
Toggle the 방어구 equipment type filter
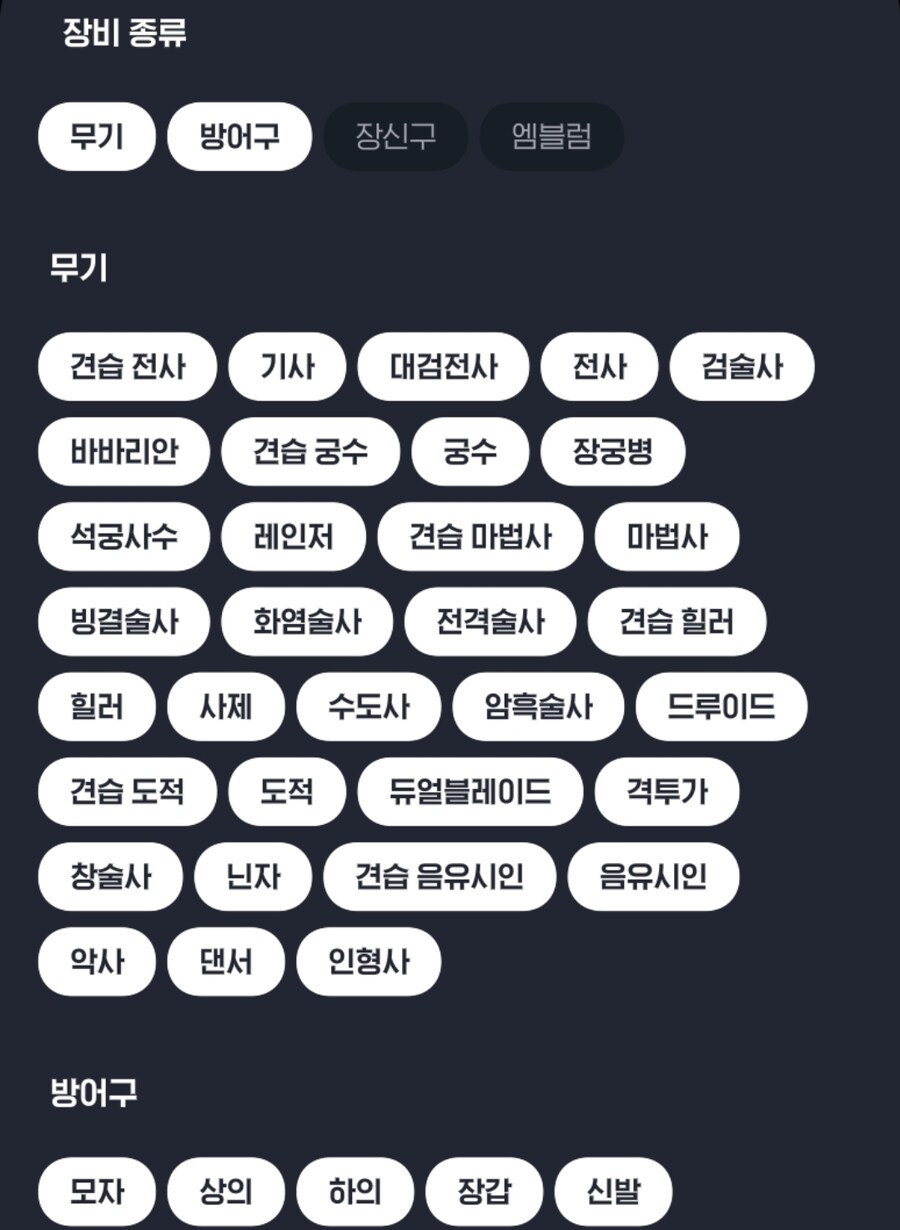click(x=239, y=136)
